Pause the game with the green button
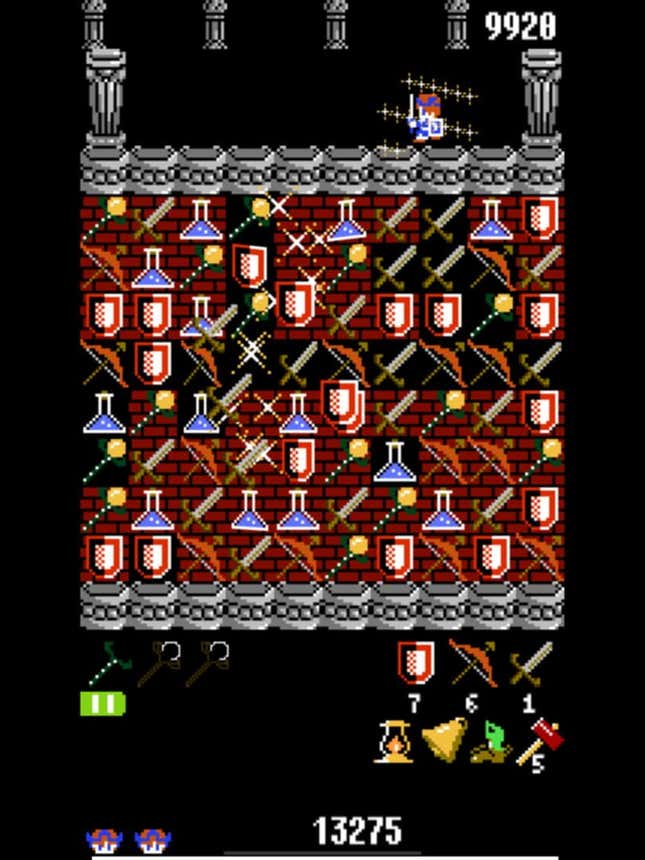 coord(103,704)
